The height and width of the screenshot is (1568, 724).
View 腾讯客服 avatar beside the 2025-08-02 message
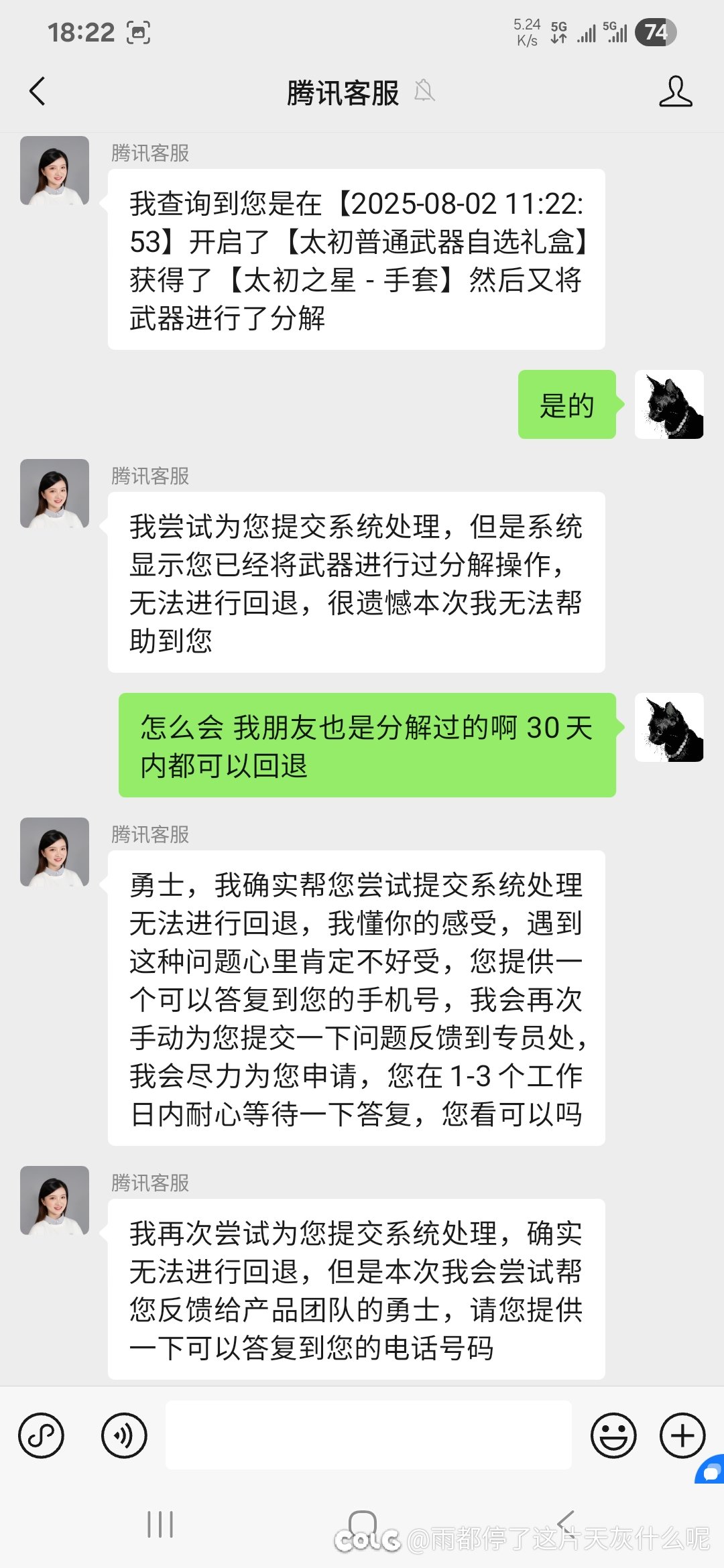(x=54, y=171)
